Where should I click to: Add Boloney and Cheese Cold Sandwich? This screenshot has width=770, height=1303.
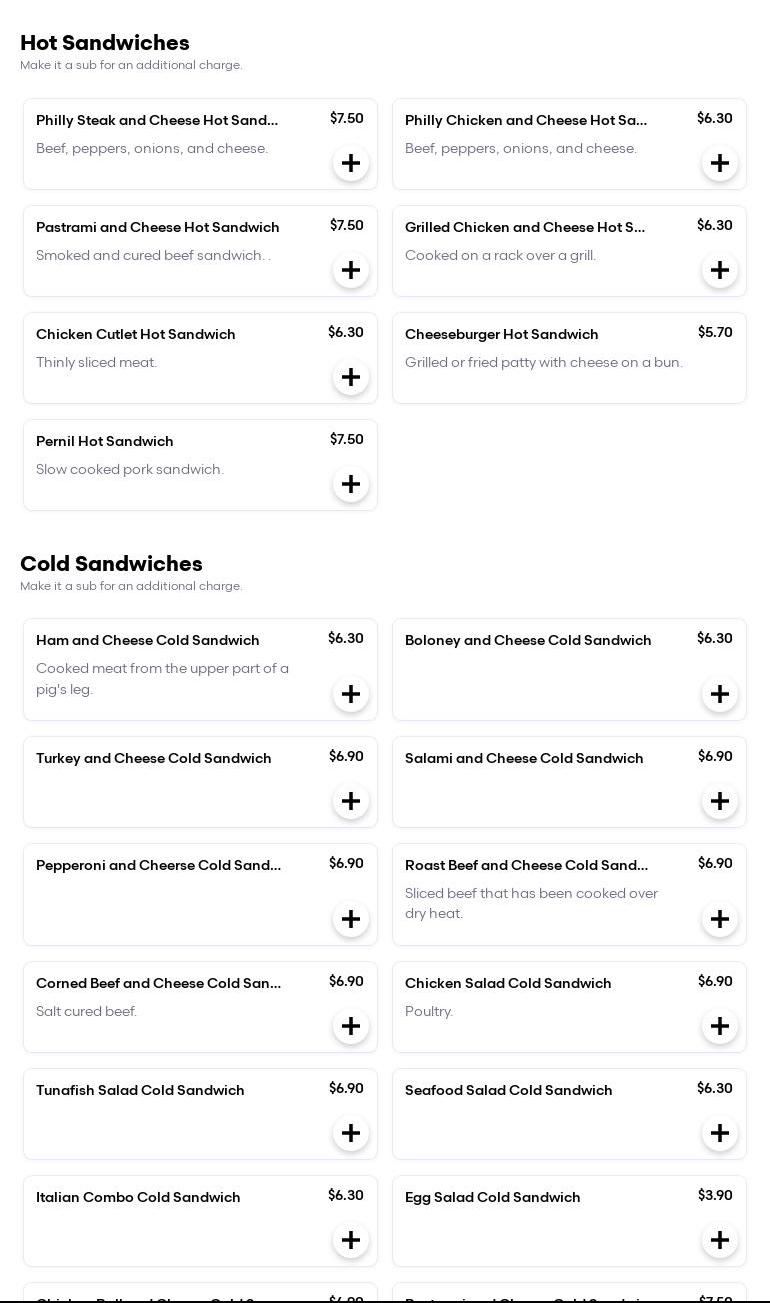coord(720,694)
